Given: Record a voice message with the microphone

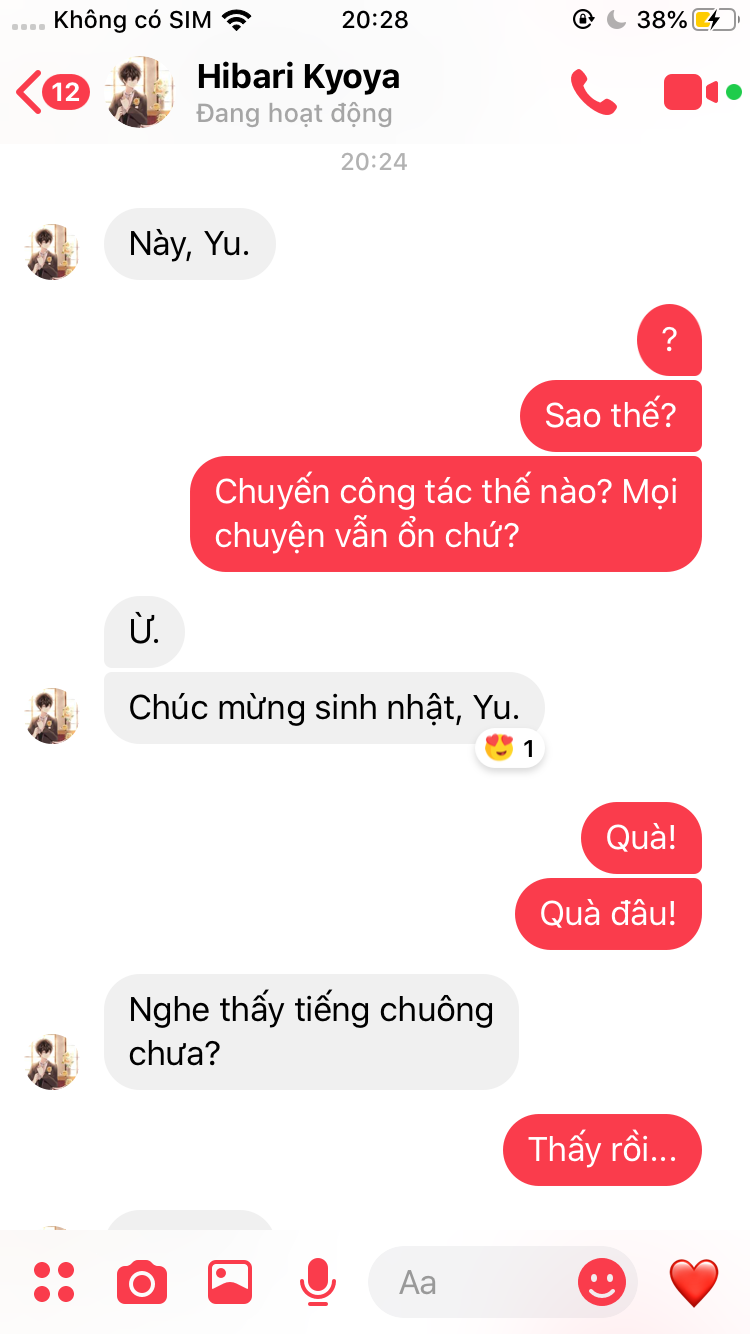Looking at the screenshot, I should (318, 1282).
